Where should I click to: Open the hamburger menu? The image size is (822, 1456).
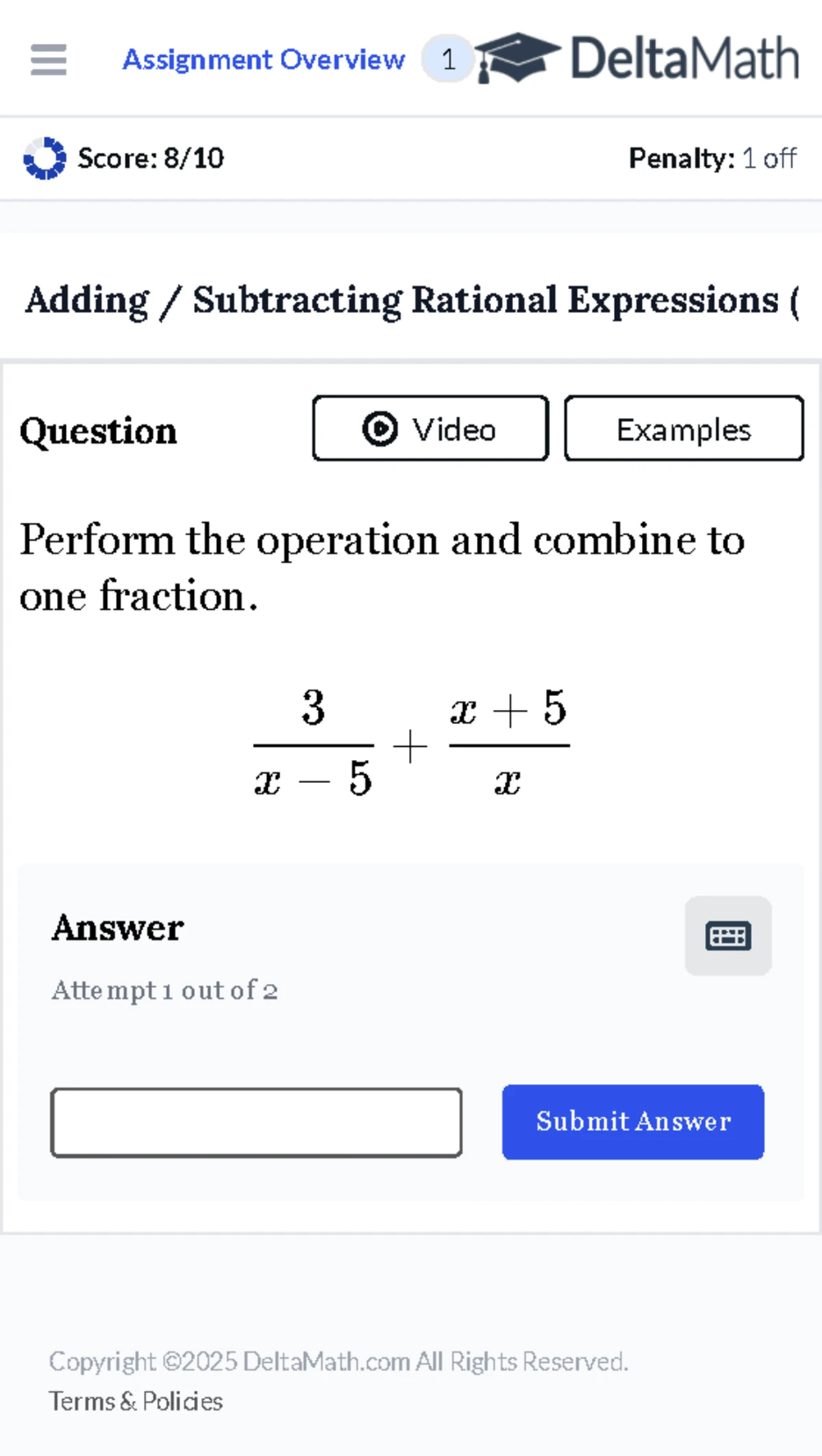tap(49, 60)
